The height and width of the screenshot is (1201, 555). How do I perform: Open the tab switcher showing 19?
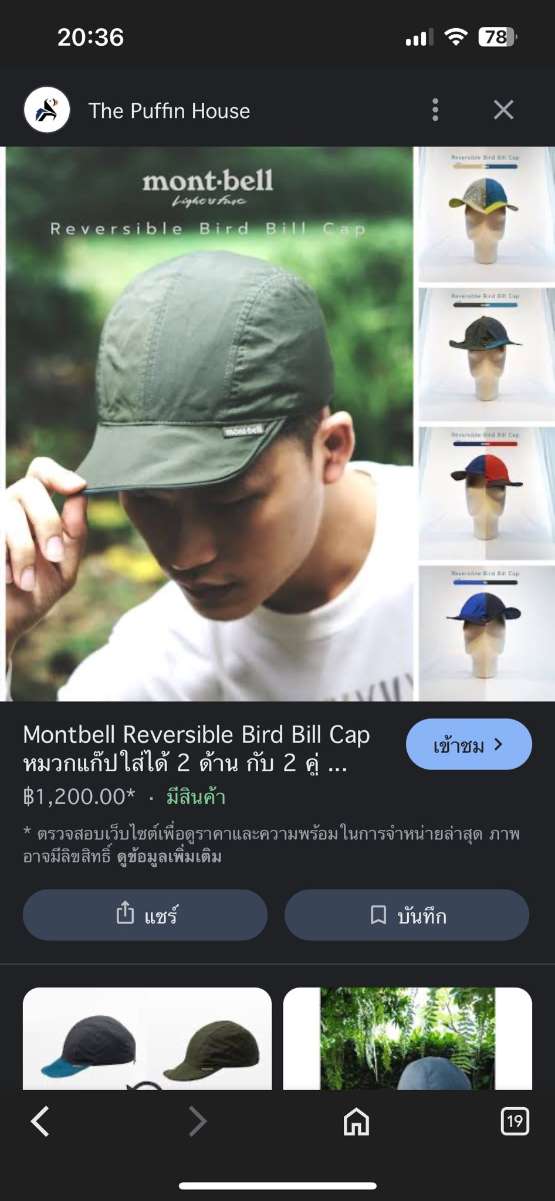click(x=514, y=1122)
